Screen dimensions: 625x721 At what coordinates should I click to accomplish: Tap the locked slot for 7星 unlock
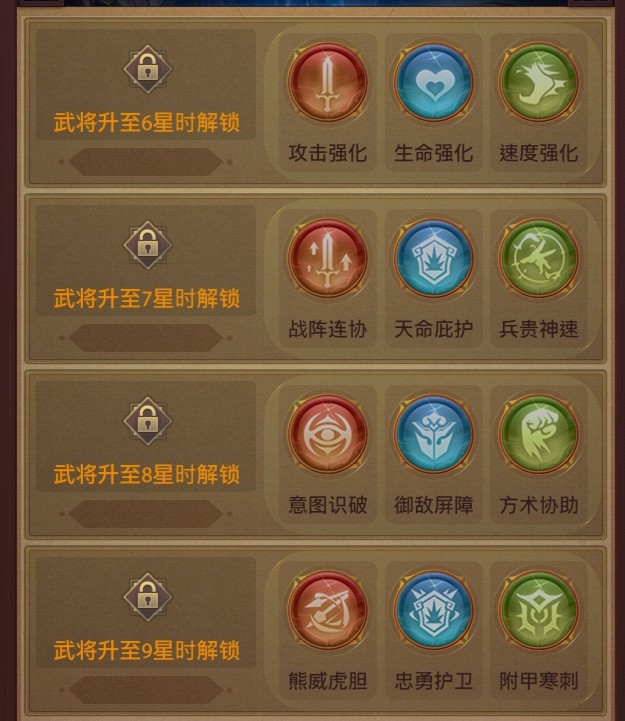(147, 244)
